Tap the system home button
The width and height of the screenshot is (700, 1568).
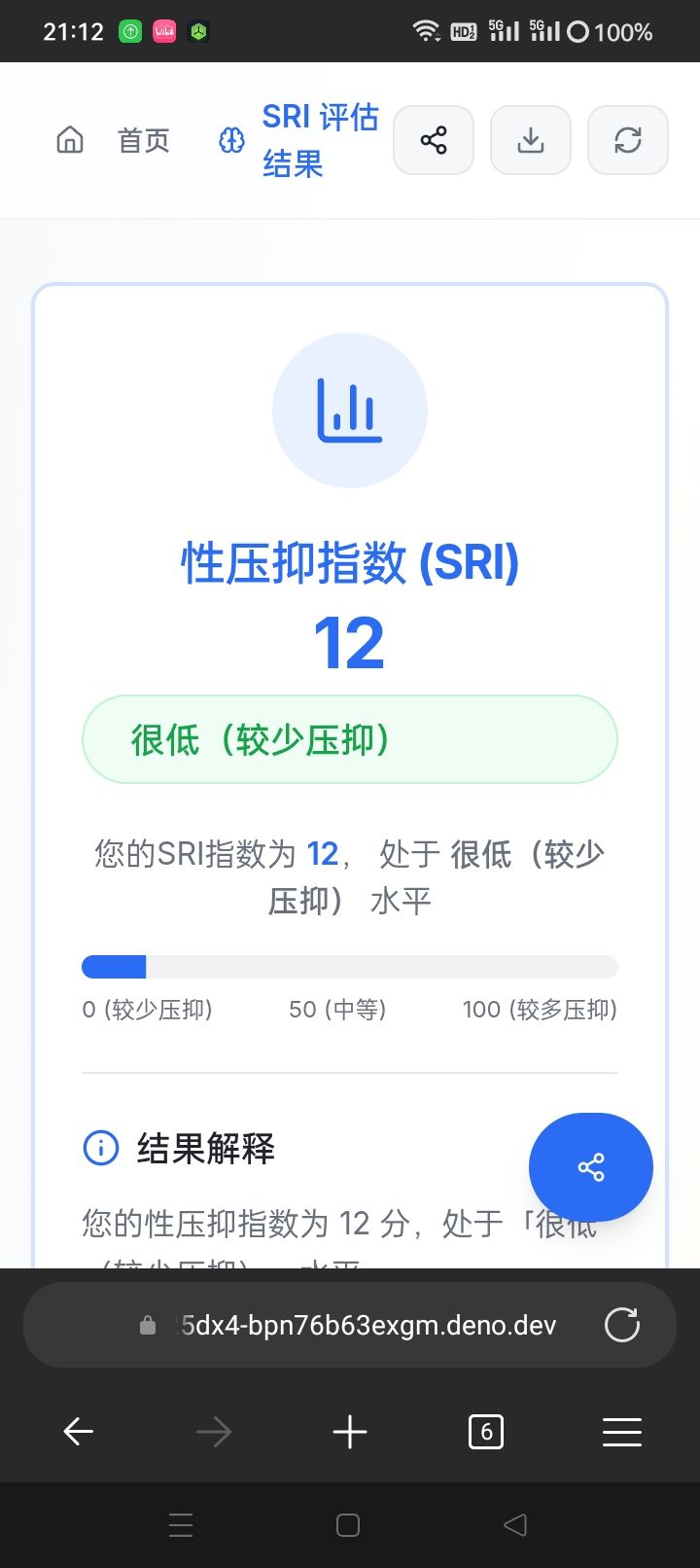point(348,1525)
